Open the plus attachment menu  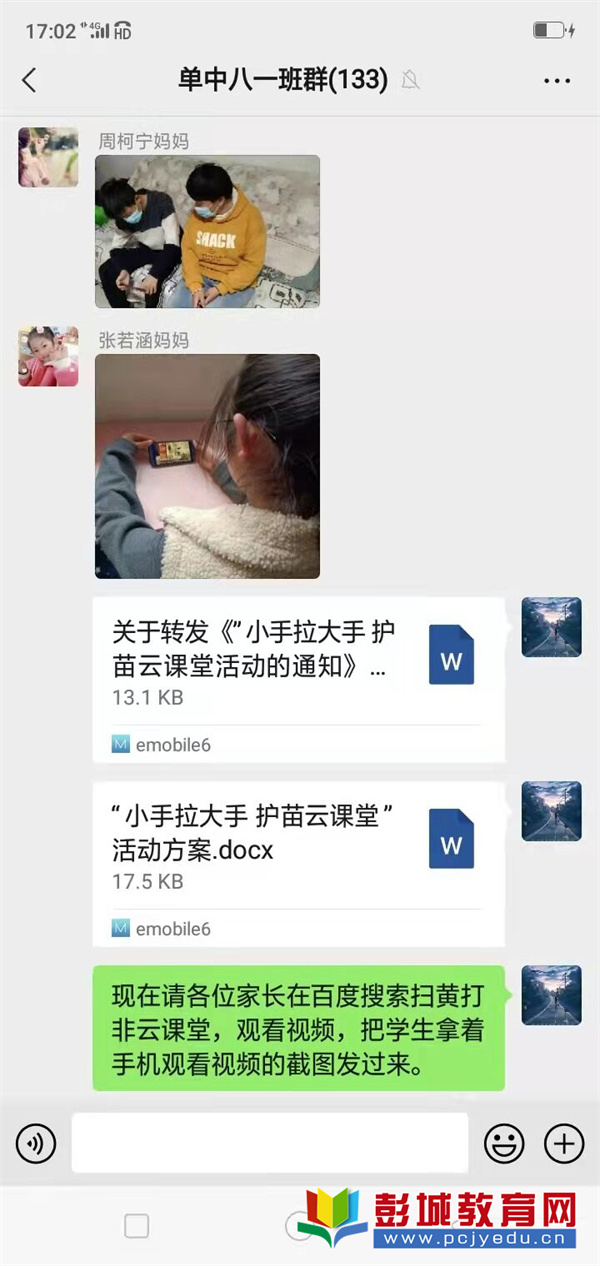[x=564, y=1143]
